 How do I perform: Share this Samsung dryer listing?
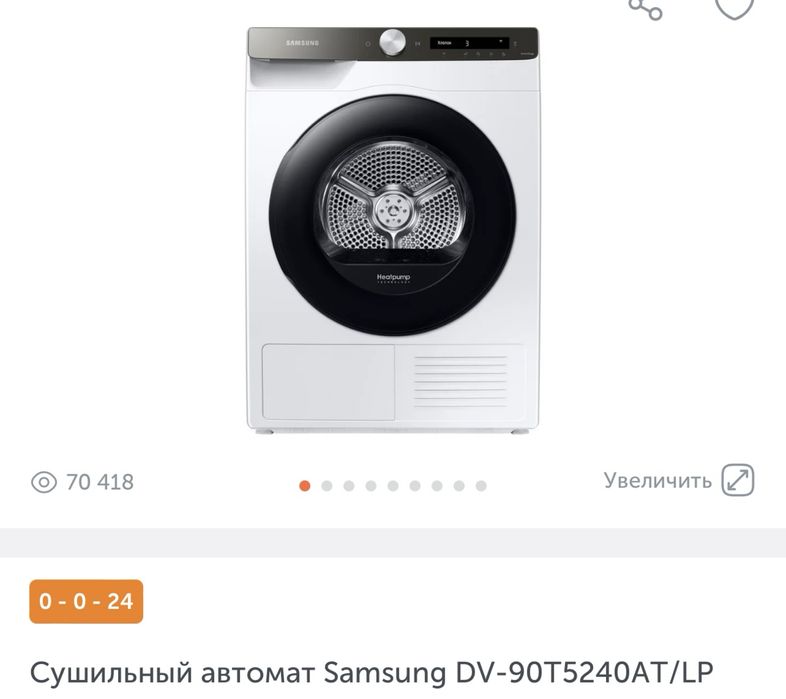(x=645, y=8)
